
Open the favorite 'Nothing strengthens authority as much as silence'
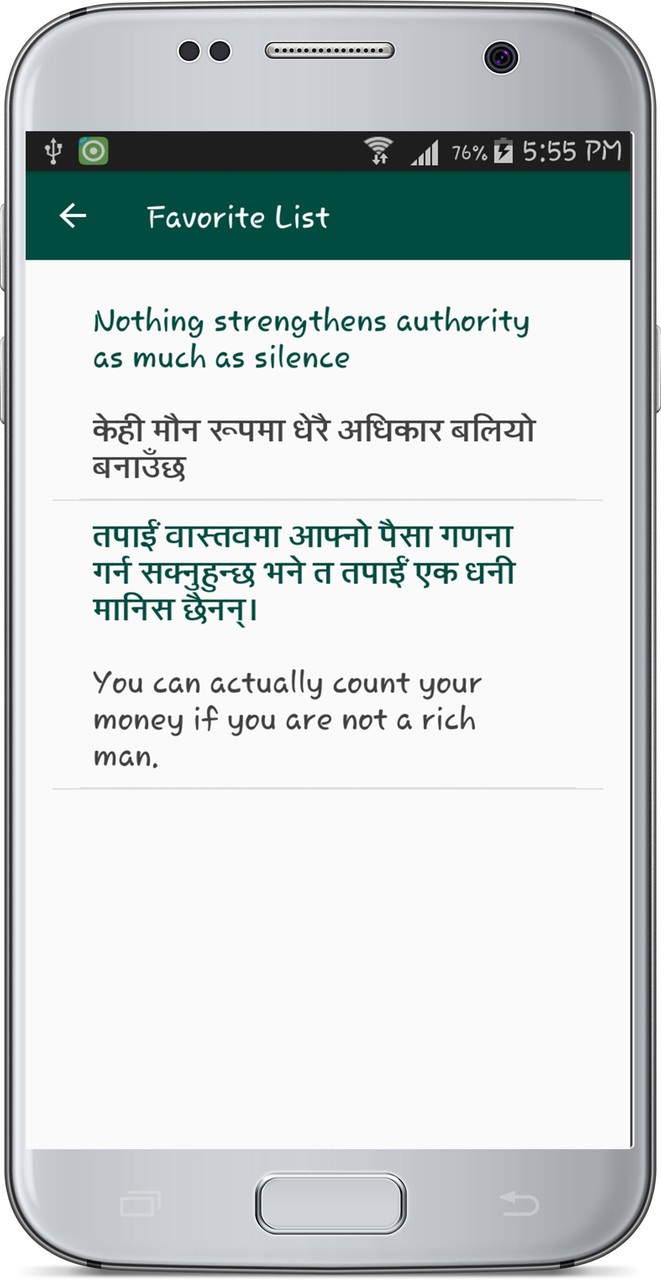[x=311, y=339]
